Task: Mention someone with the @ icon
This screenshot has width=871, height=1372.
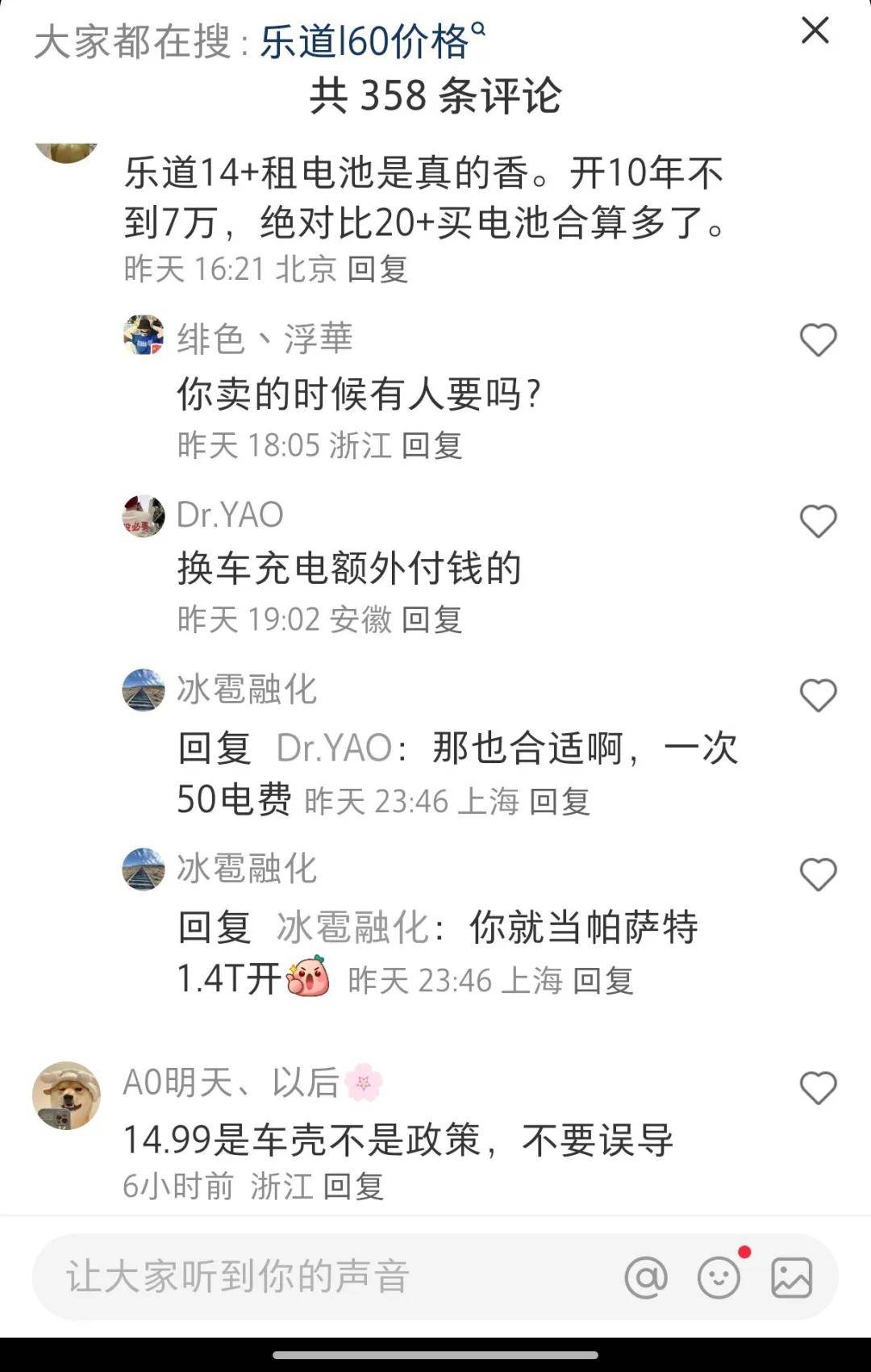Action: point(646,1278)
